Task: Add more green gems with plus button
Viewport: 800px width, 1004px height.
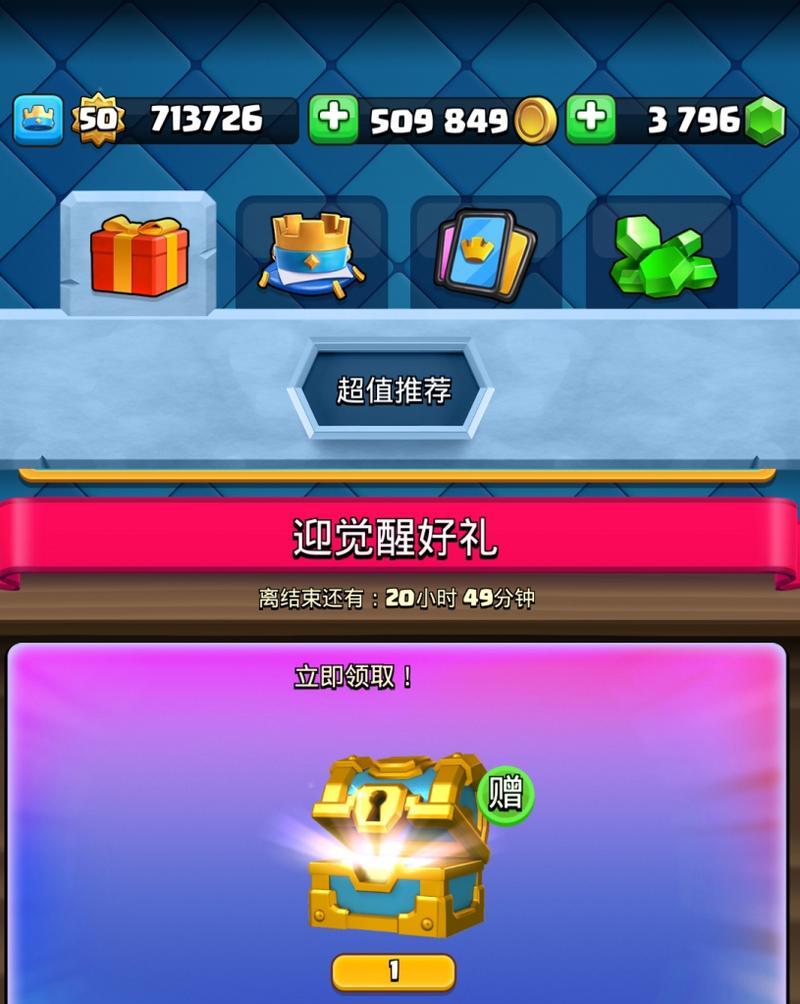Action: tap(591, 120)
